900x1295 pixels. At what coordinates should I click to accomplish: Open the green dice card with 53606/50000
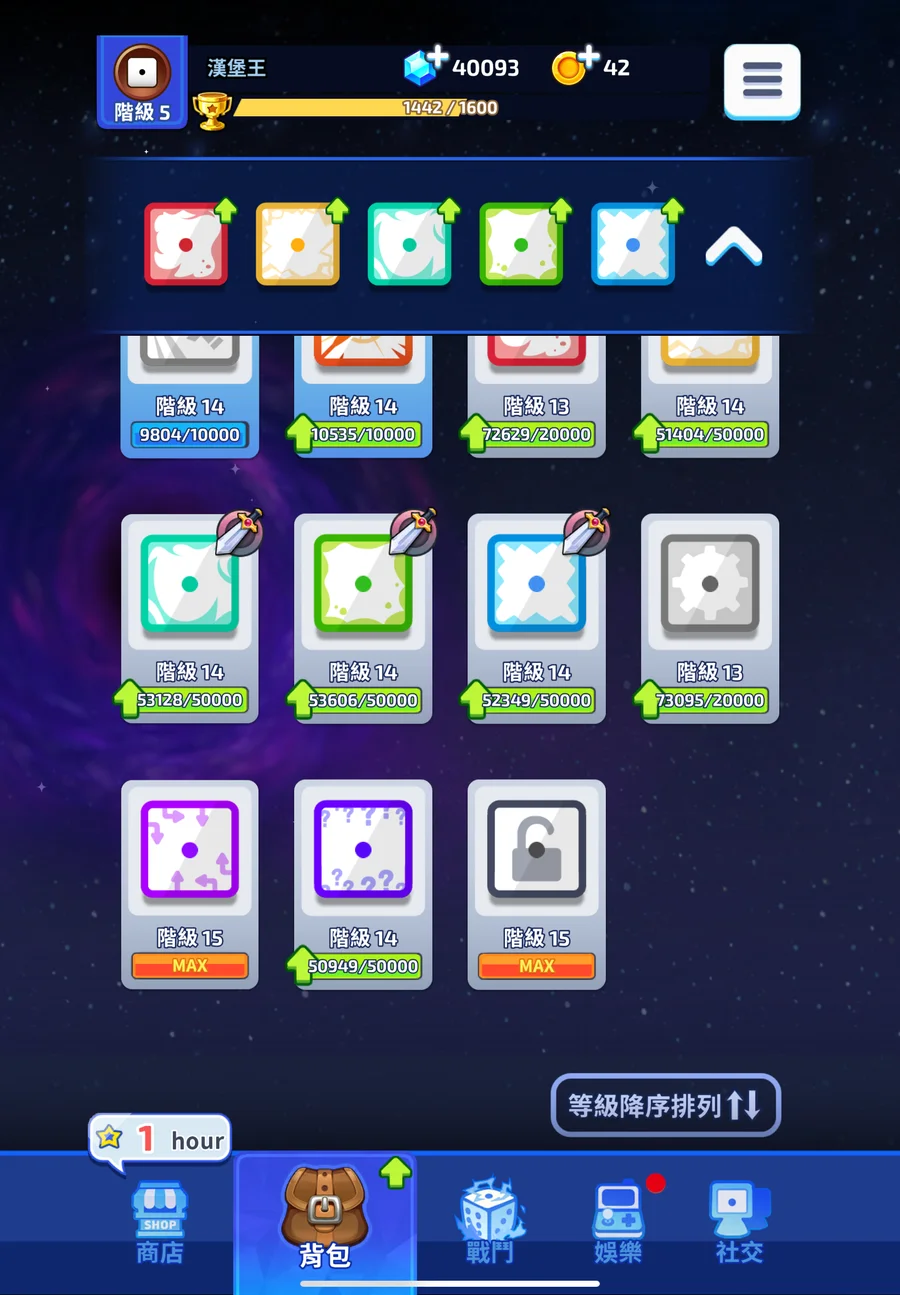(x=363, y=617)
